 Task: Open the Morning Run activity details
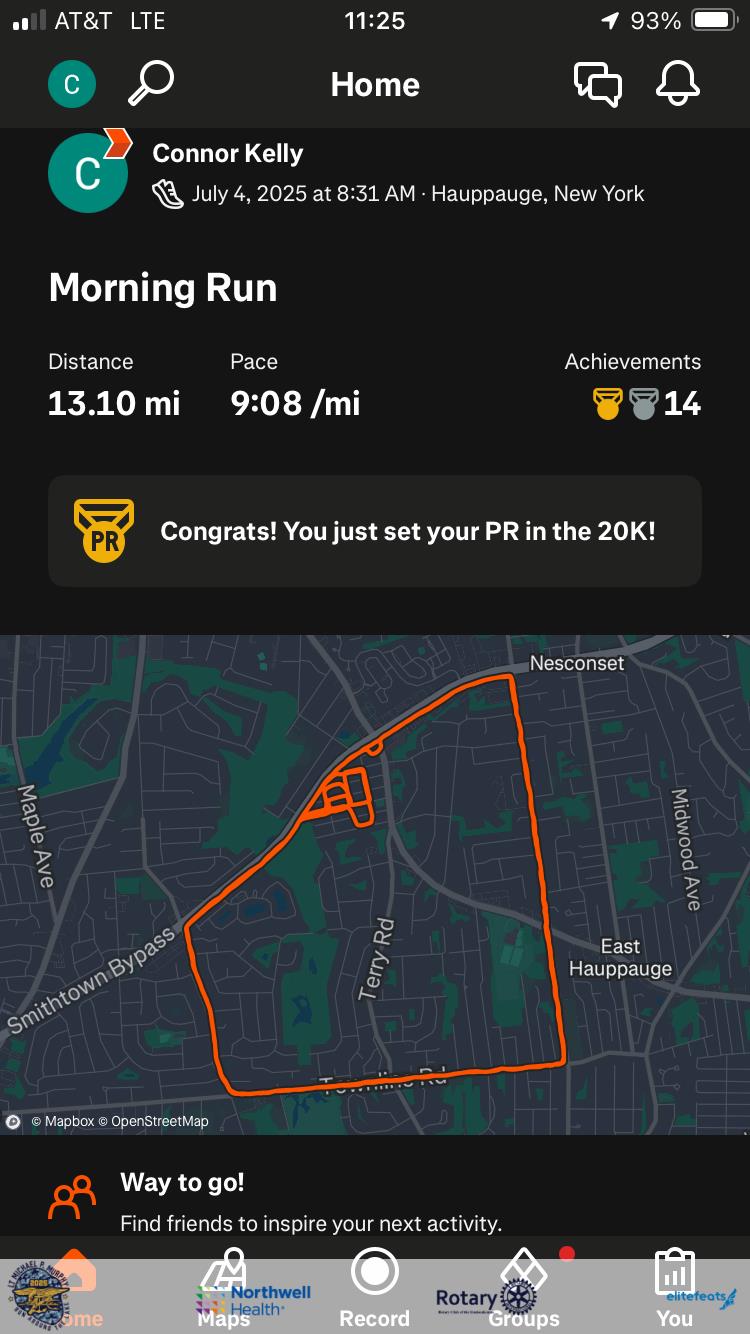click(163, 288)
